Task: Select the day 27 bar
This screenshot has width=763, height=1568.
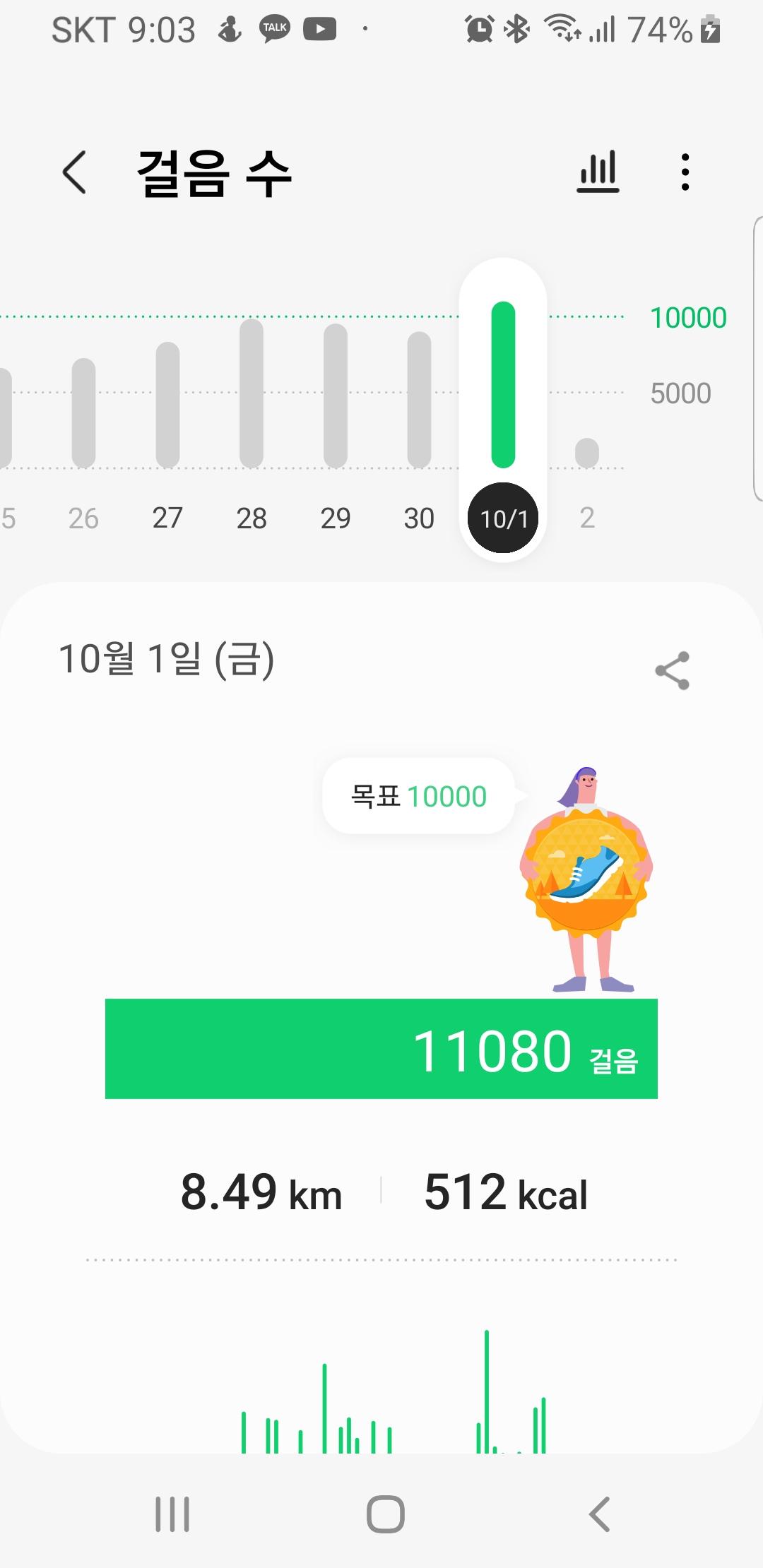Action: [167, 405]
